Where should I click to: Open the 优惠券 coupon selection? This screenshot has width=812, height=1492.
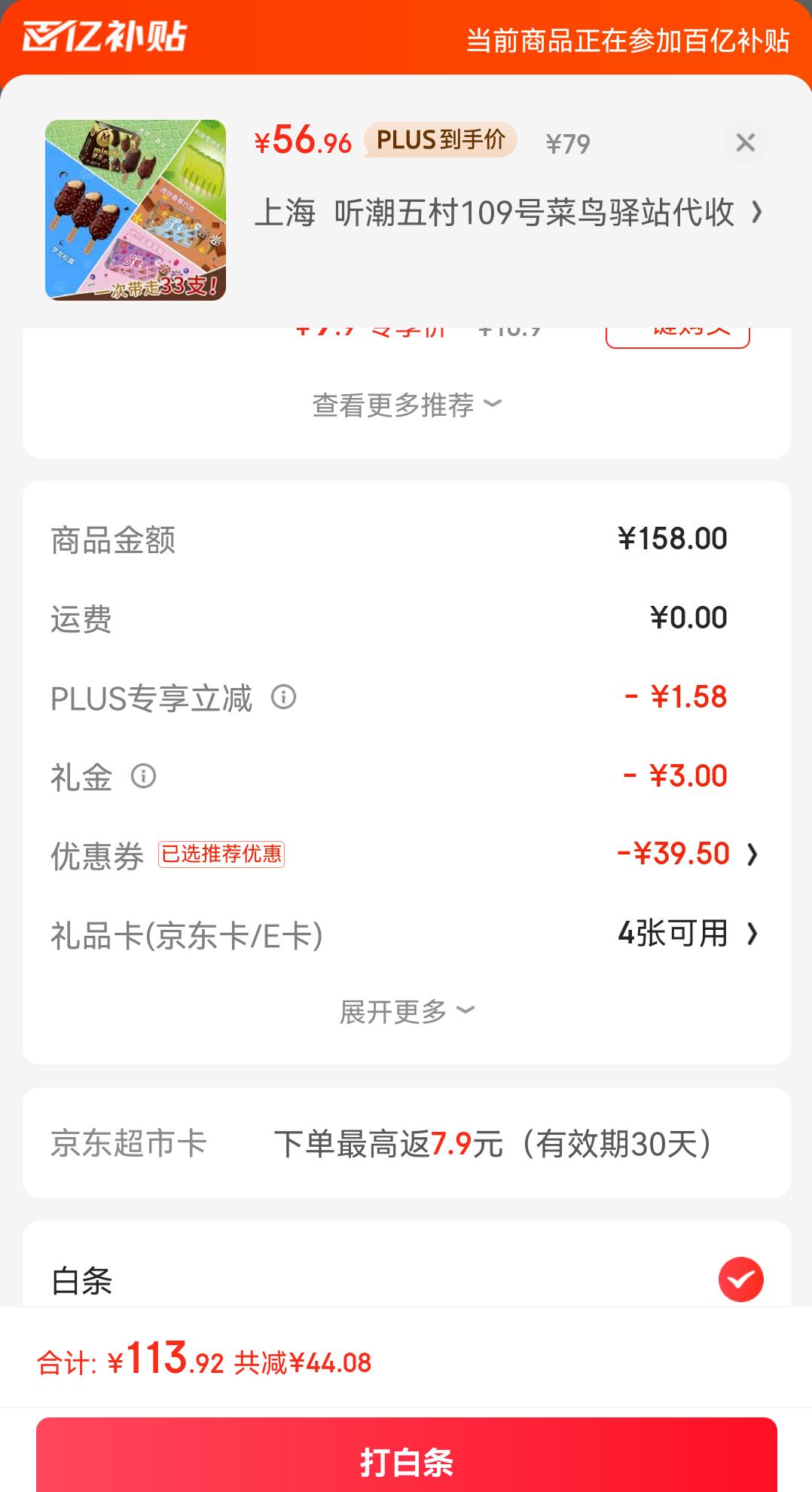point(406,855)
